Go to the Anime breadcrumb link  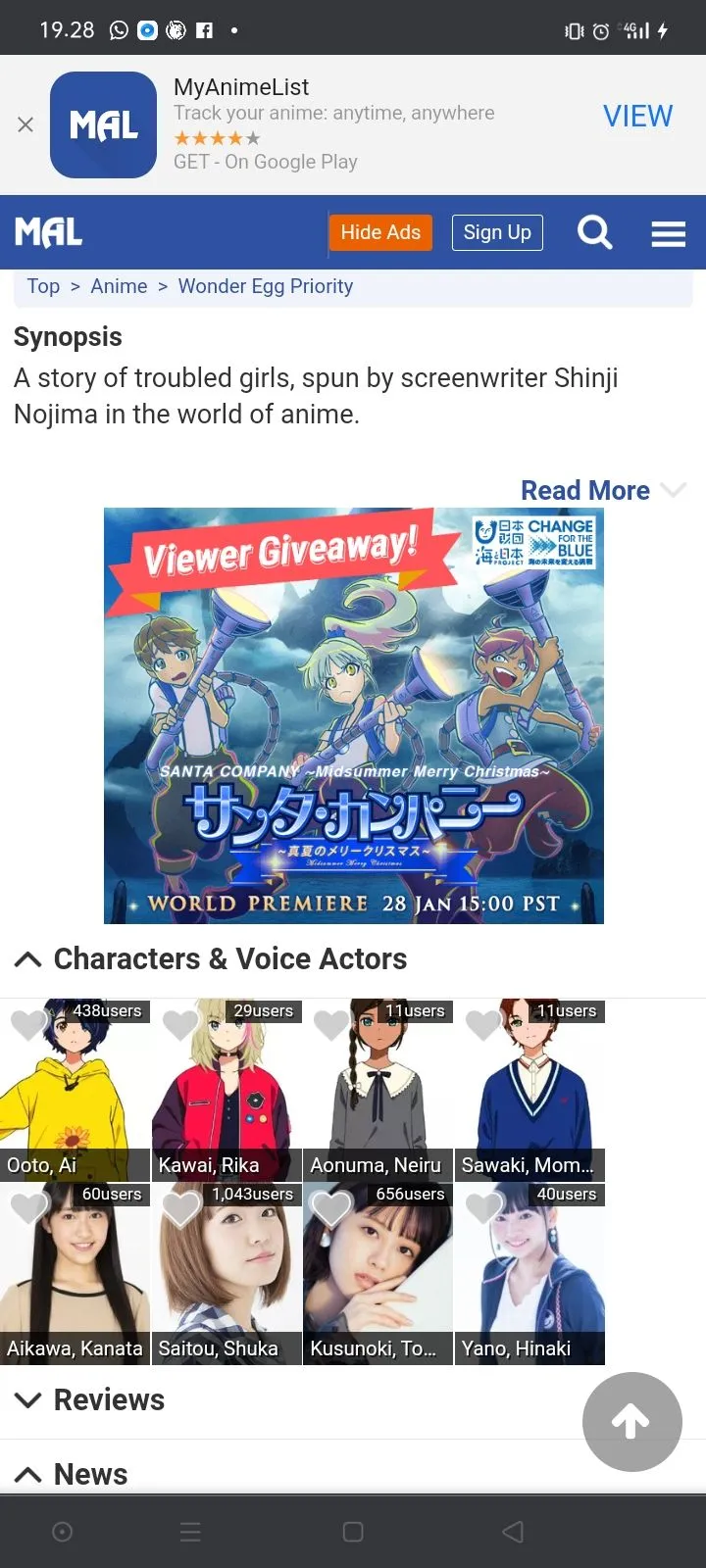(x=119, y=286)
